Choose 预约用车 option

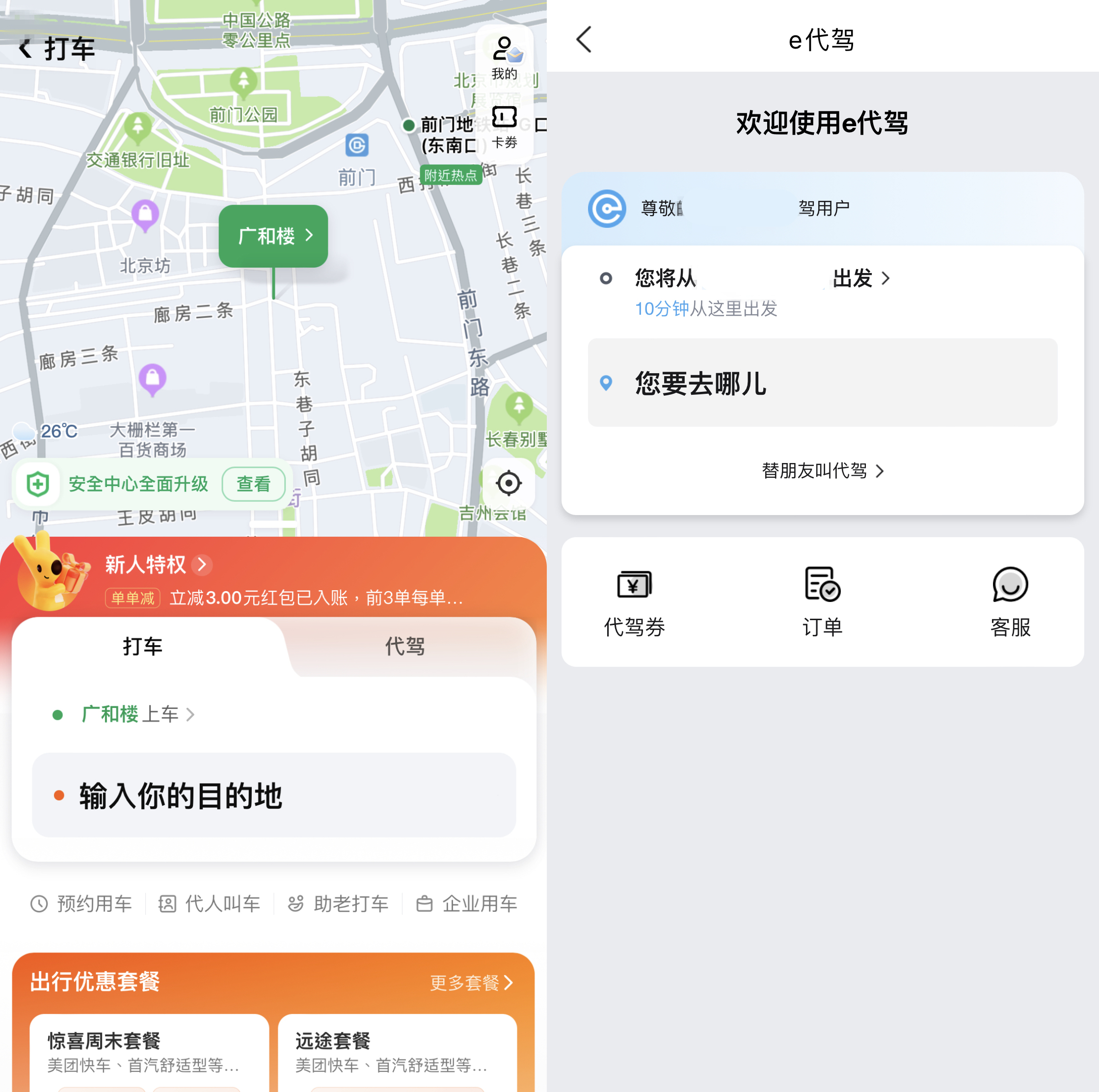click(x=81, y=903)
